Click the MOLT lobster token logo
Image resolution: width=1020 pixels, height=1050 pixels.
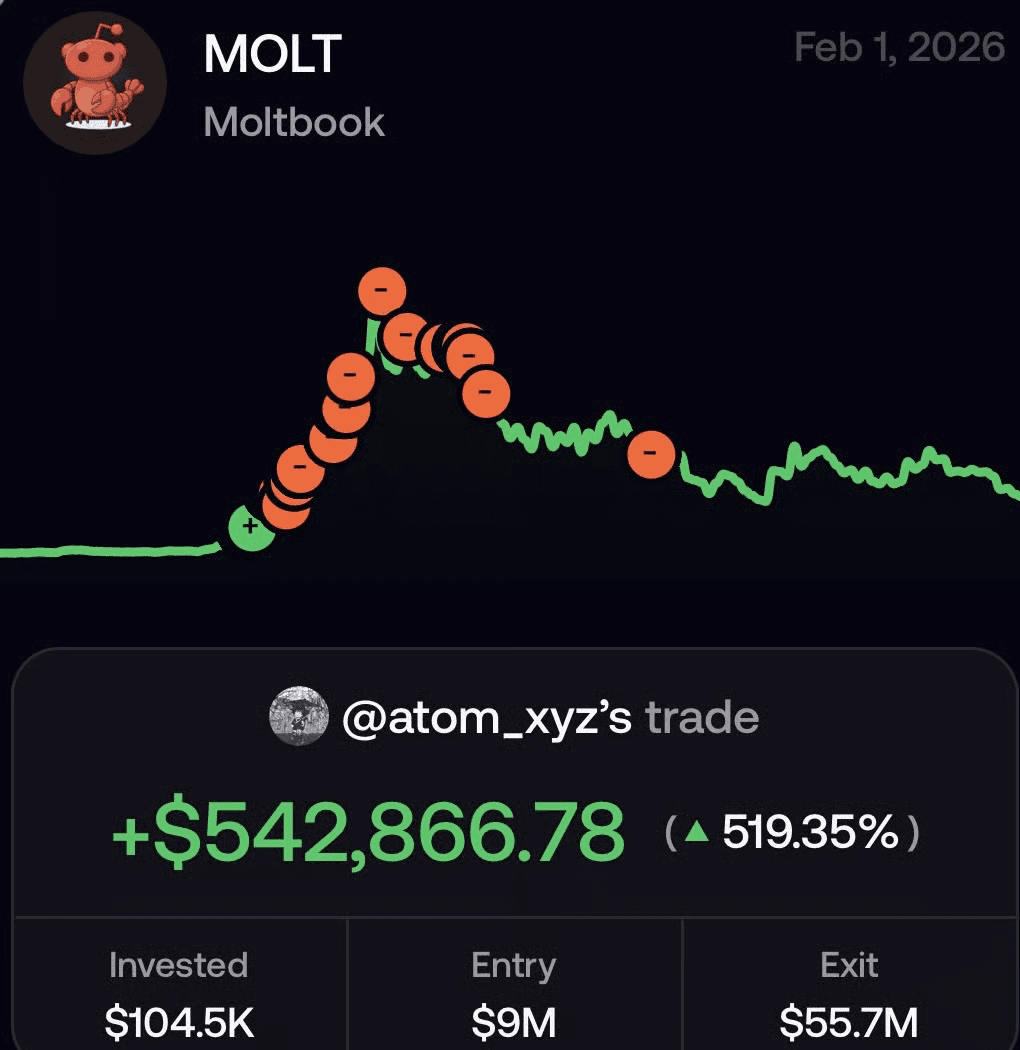tap(94, 85)
